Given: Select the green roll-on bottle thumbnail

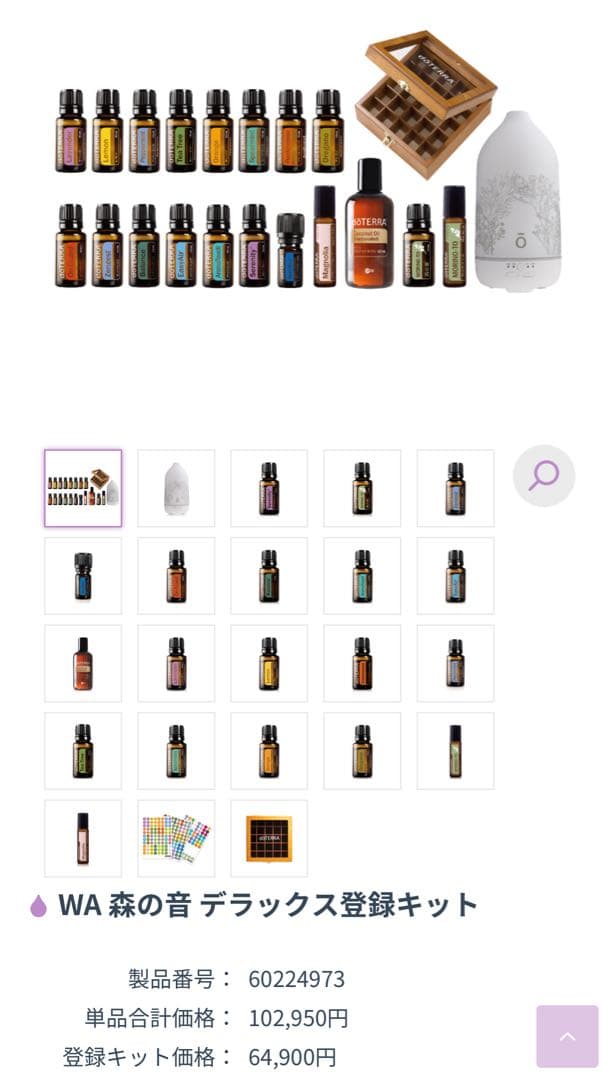Looking at the screenshot, I should pos(455,751).
